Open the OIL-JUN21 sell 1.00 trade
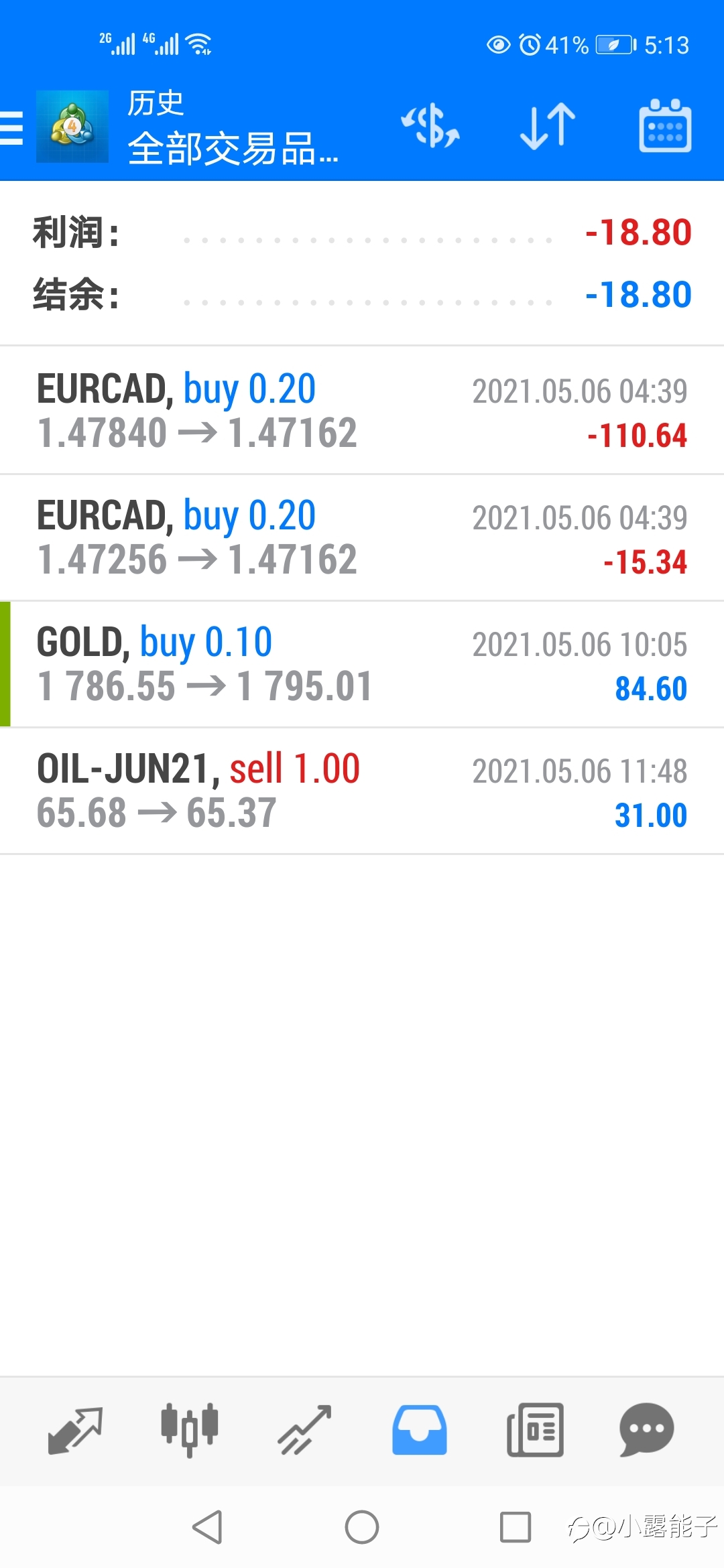This screenshot has width=724, height=1568. click(x=362, y=791)
